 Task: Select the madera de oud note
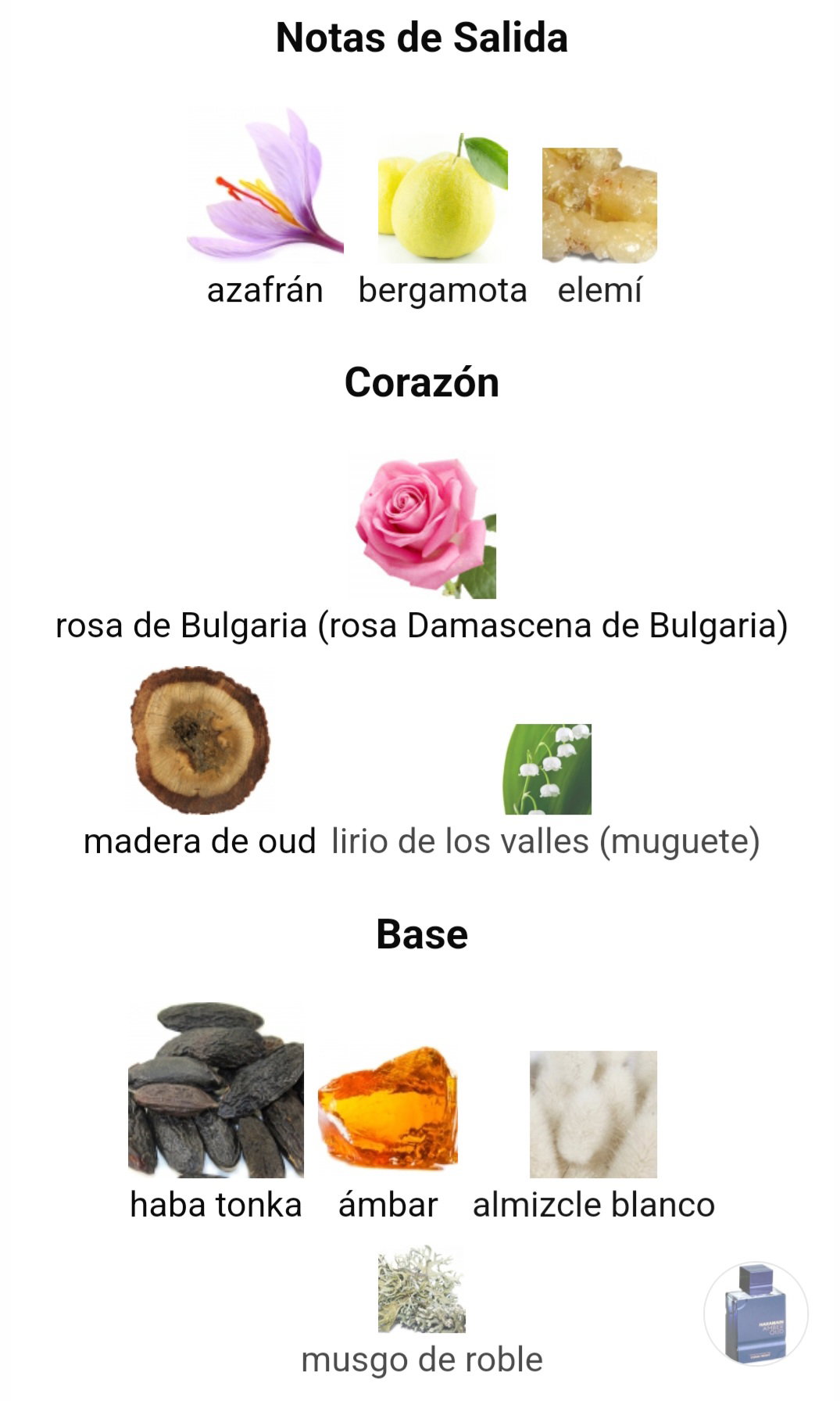[x=200, y=740]
